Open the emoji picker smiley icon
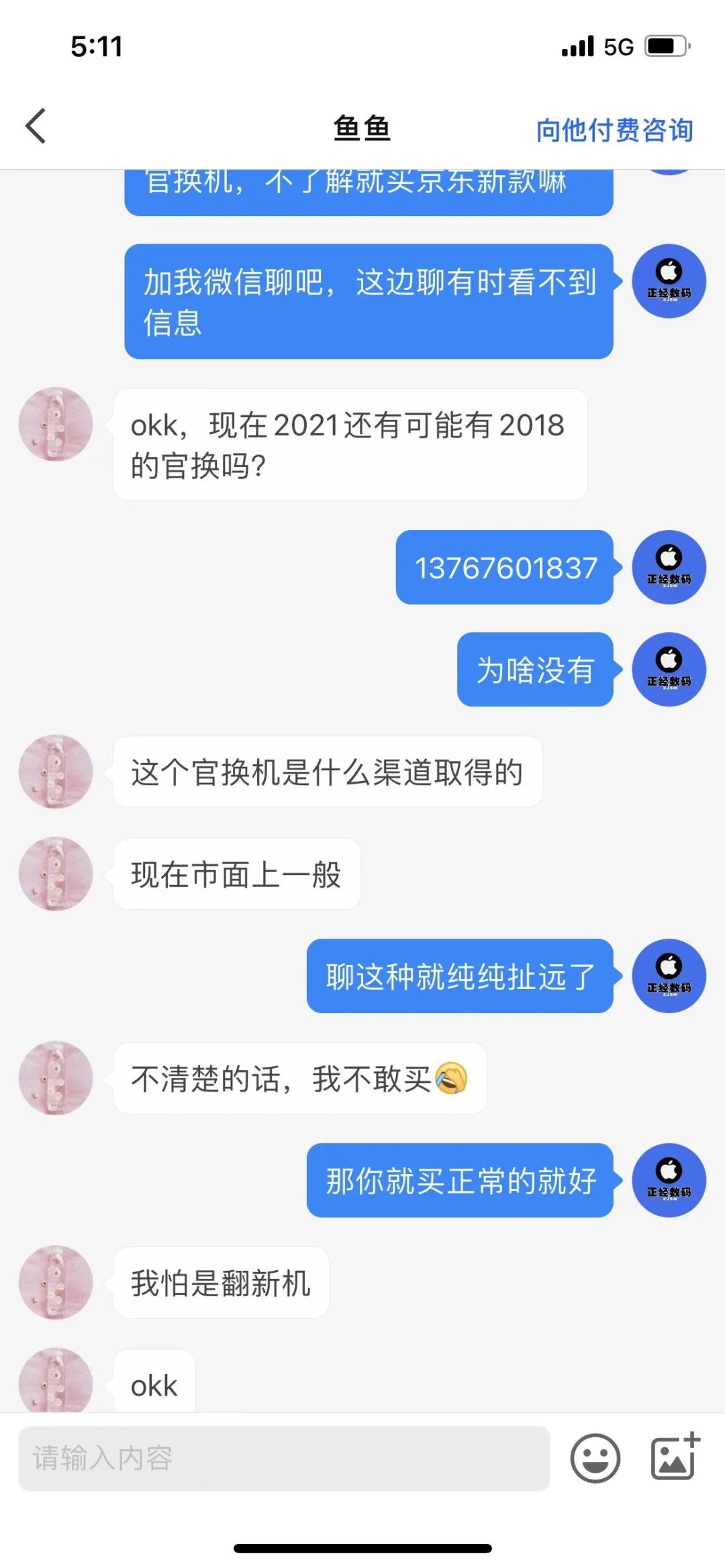 (596, 1457)
